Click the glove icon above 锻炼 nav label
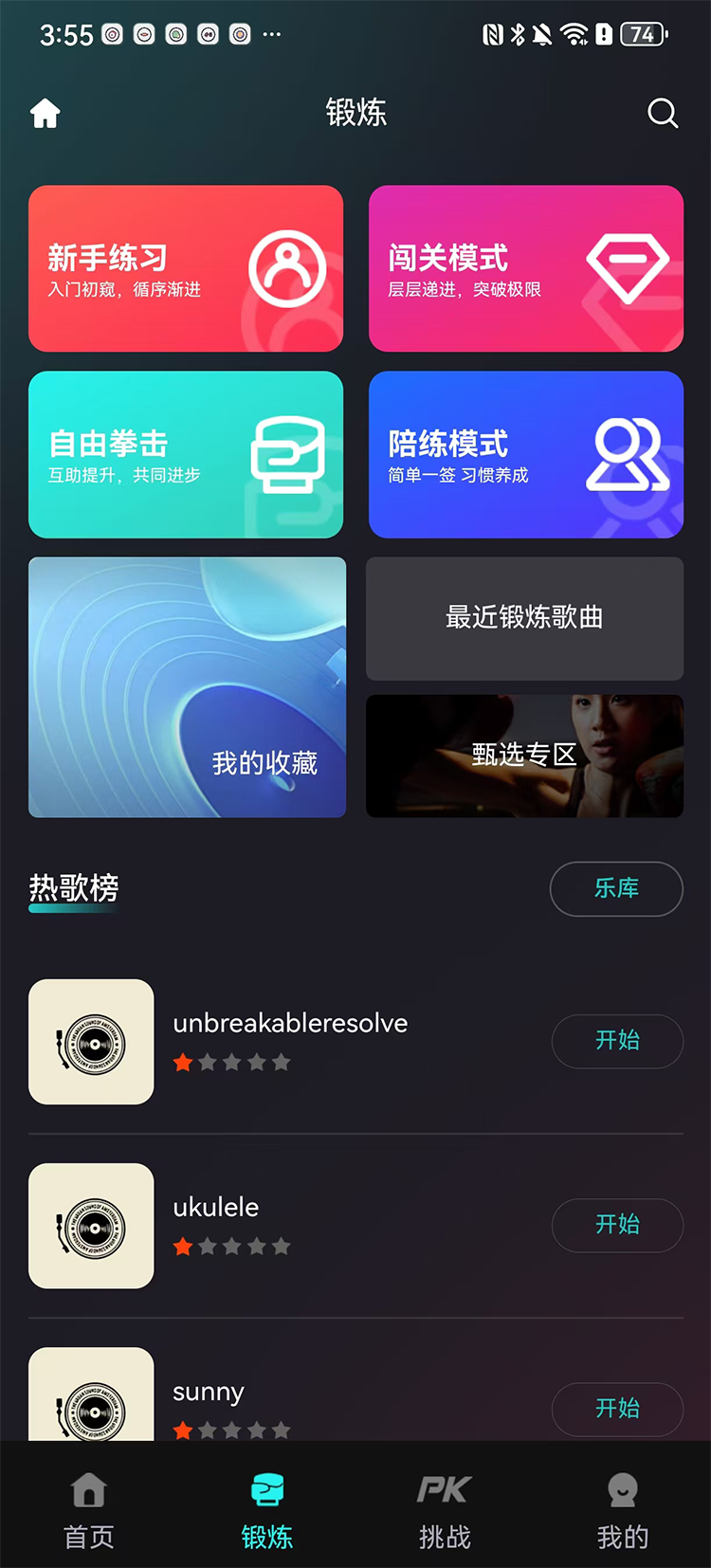Screen dimensions: 711x1568 click(267, 1489)
